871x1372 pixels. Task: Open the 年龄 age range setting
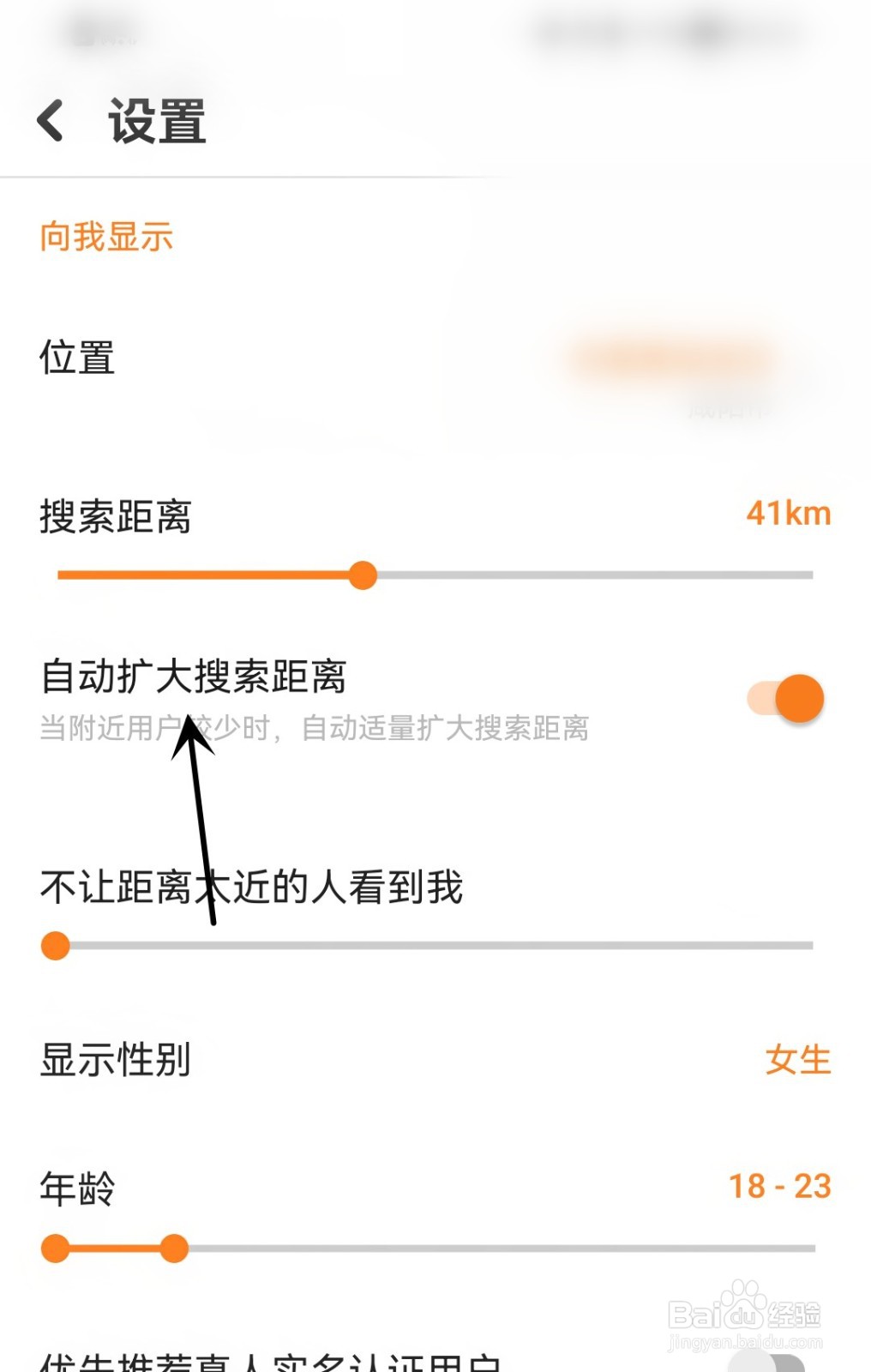click(x=75, y=1188)
